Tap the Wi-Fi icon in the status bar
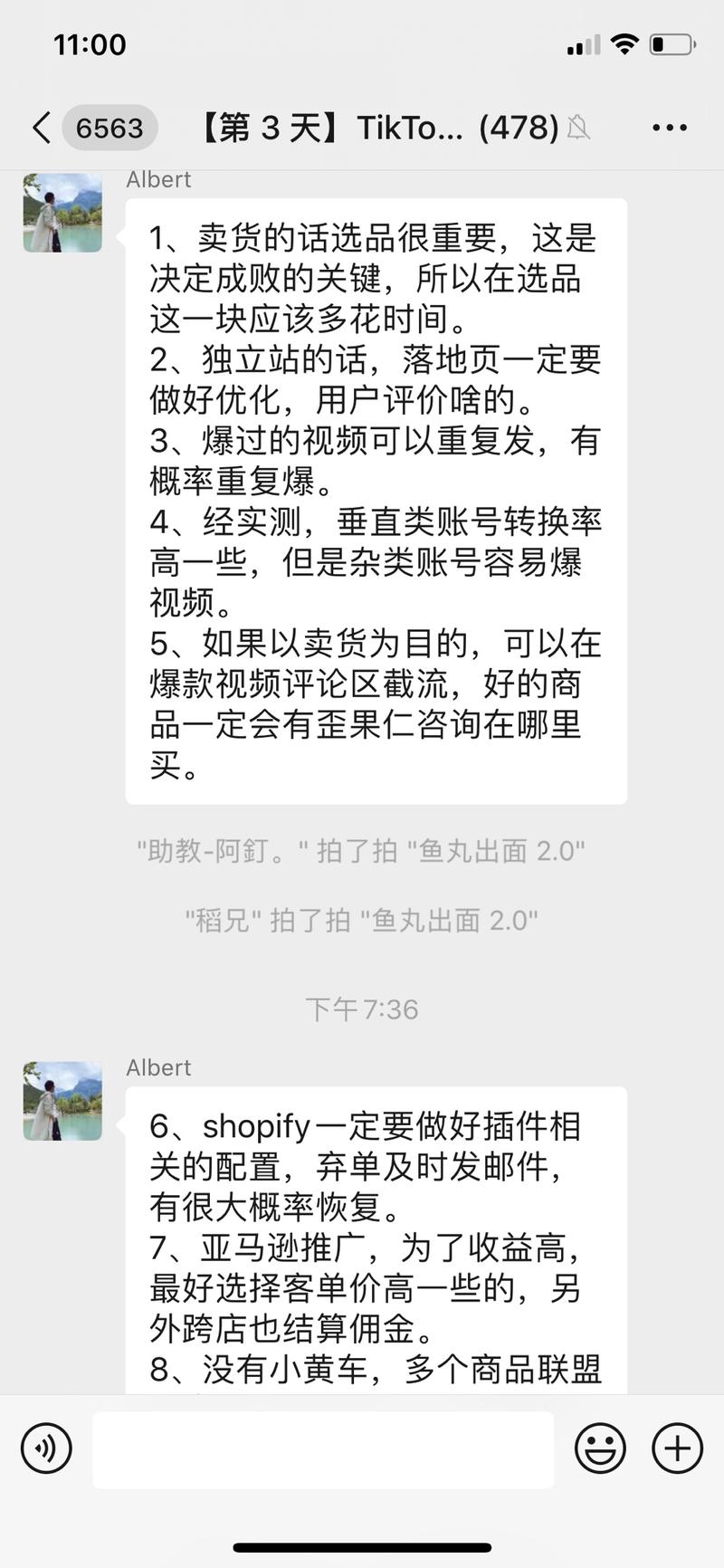This screenshot has height=1568, width=724. 624,43
